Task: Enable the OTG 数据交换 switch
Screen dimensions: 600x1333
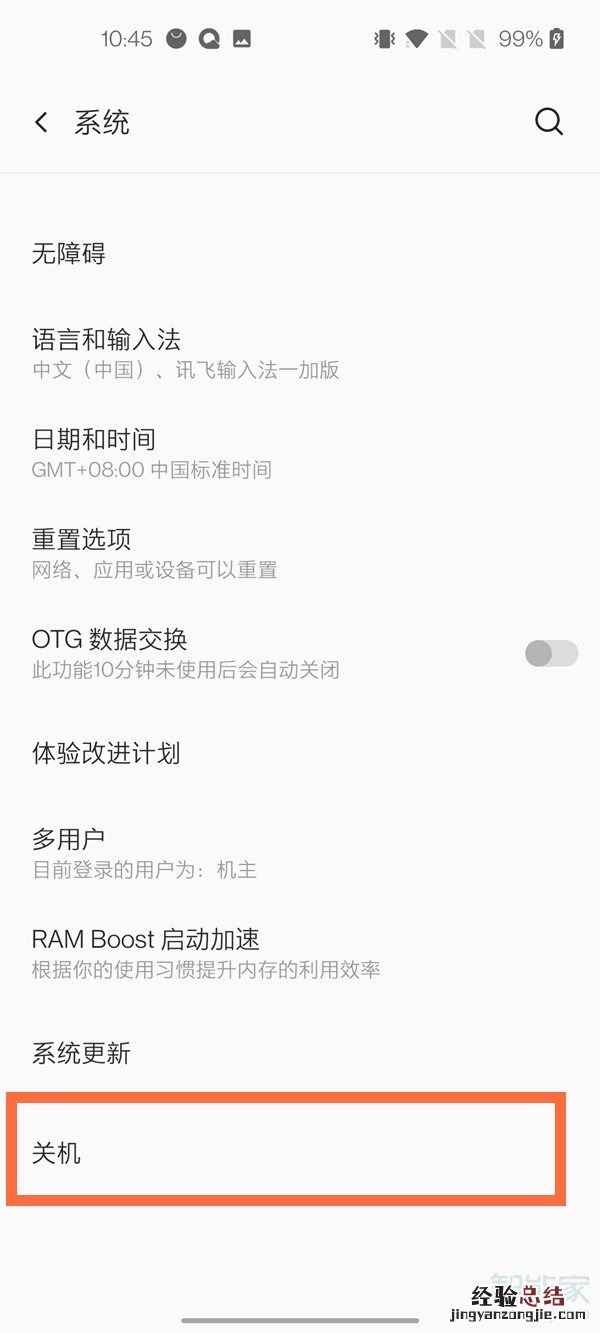Action: click(551, 654)
